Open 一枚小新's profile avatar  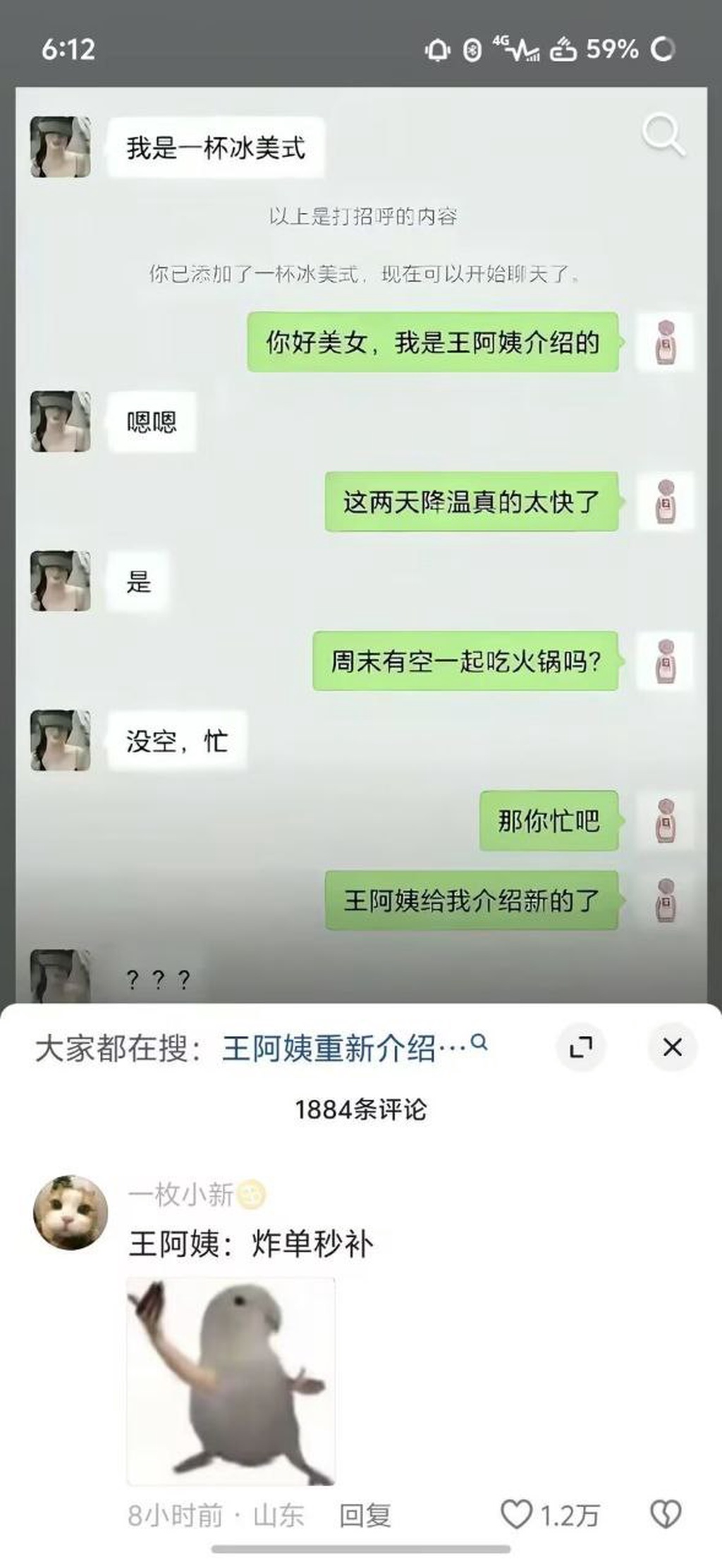coord(71,1213)
